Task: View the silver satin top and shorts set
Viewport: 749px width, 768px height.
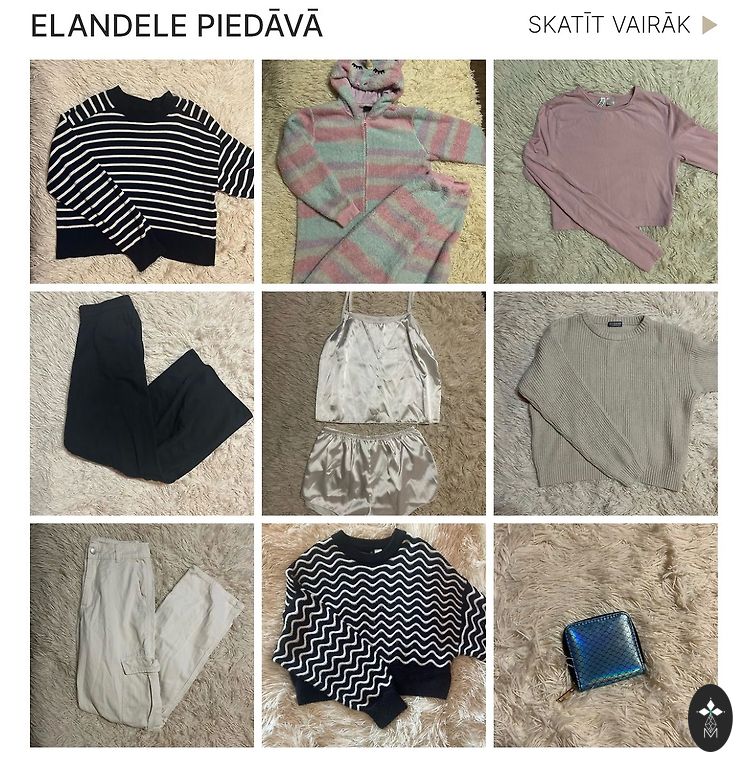Action: [374, 404]
